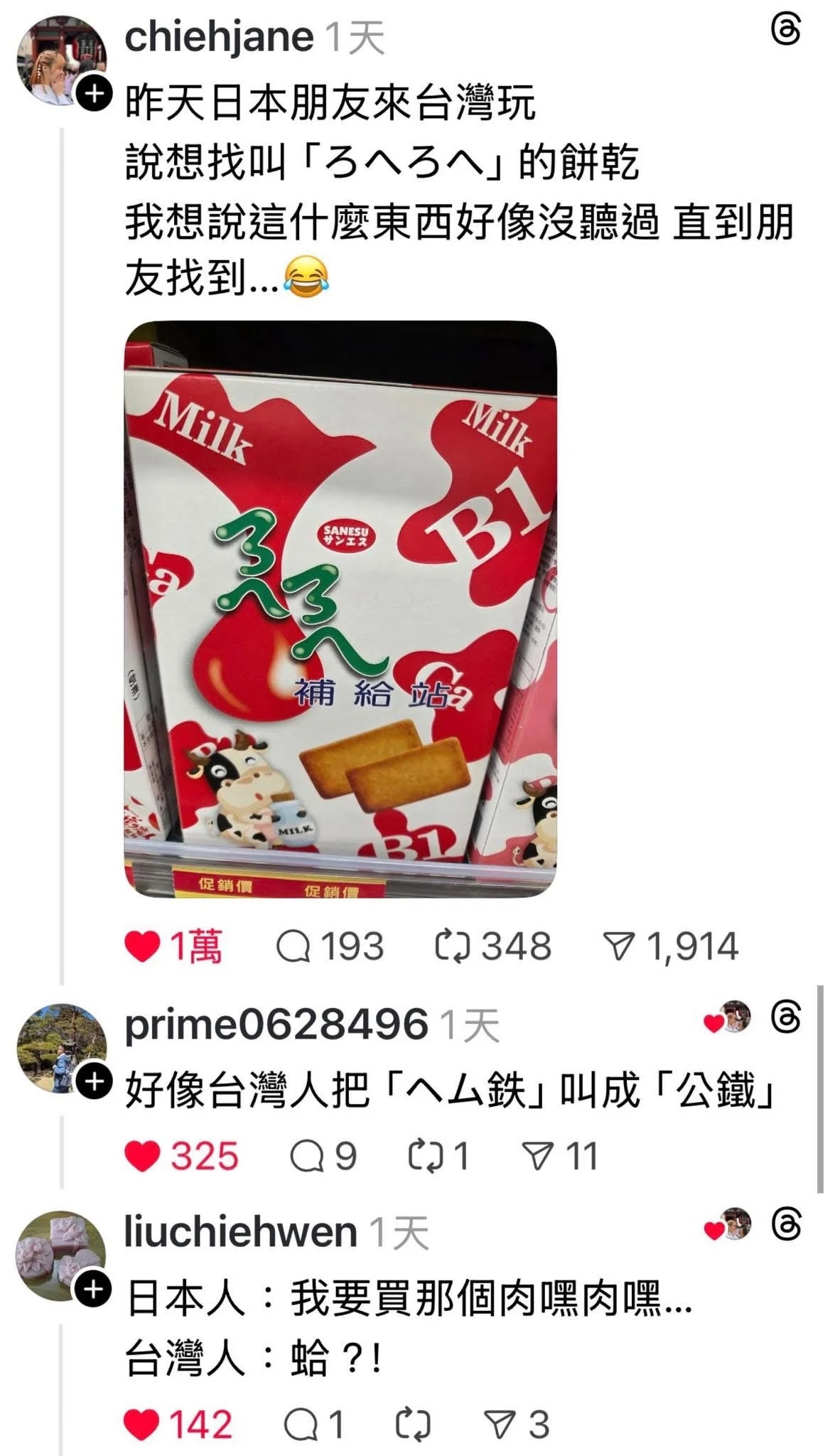
Task: Open liuchiehwen's profile from username
Action: coord(240,1233)
